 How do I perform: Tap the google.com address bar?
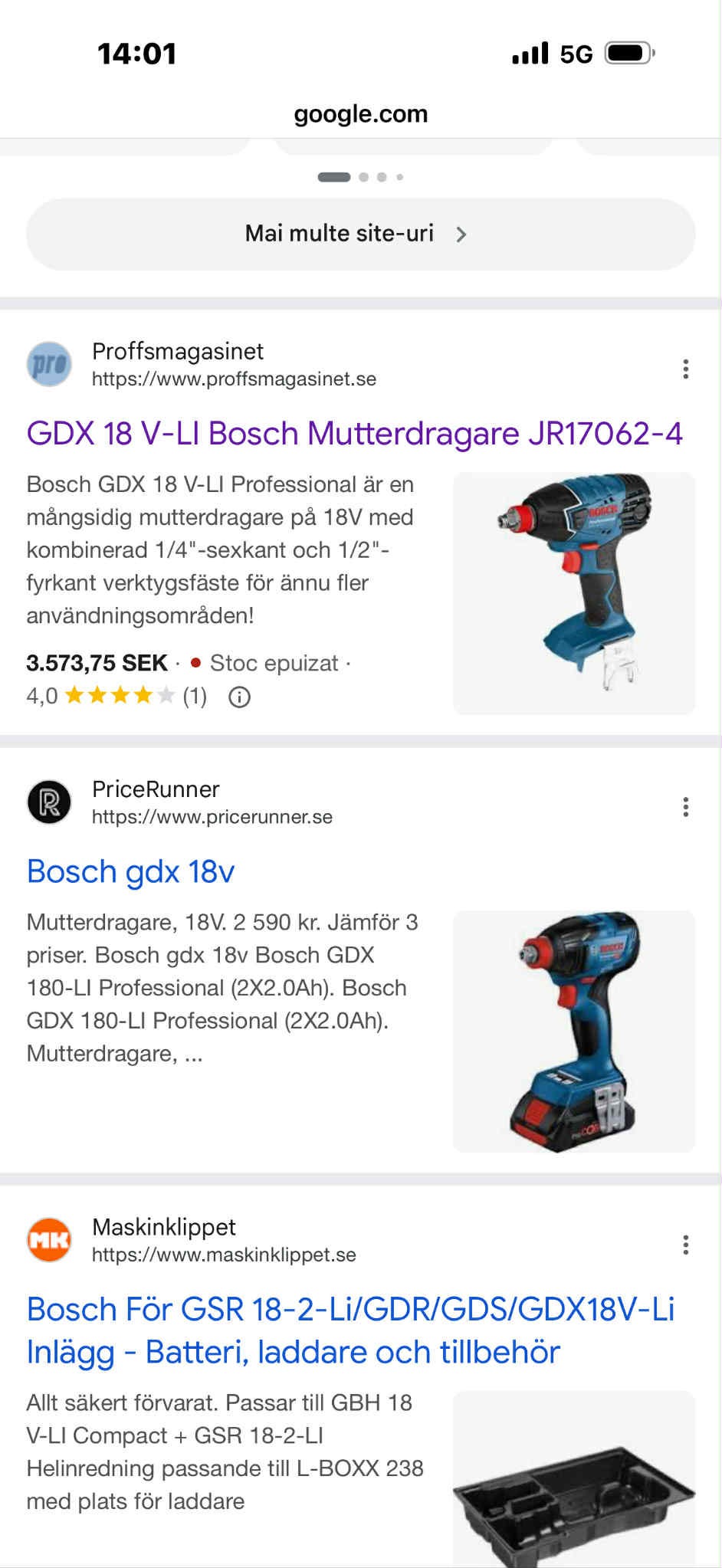tap(361, 114)
